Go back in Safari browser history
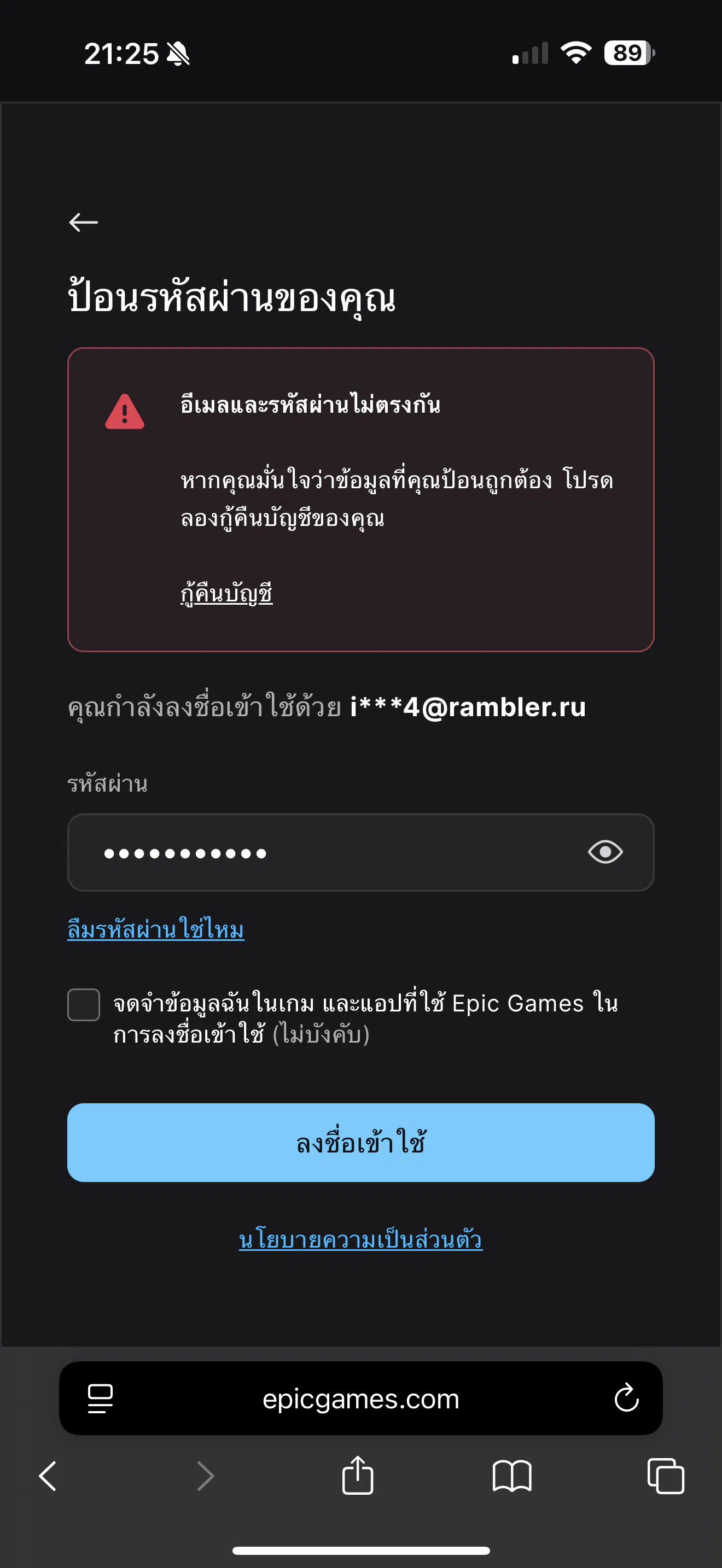Viewport: 722px width, 1568px height. pyautogui.click(x=48, y=1476)
